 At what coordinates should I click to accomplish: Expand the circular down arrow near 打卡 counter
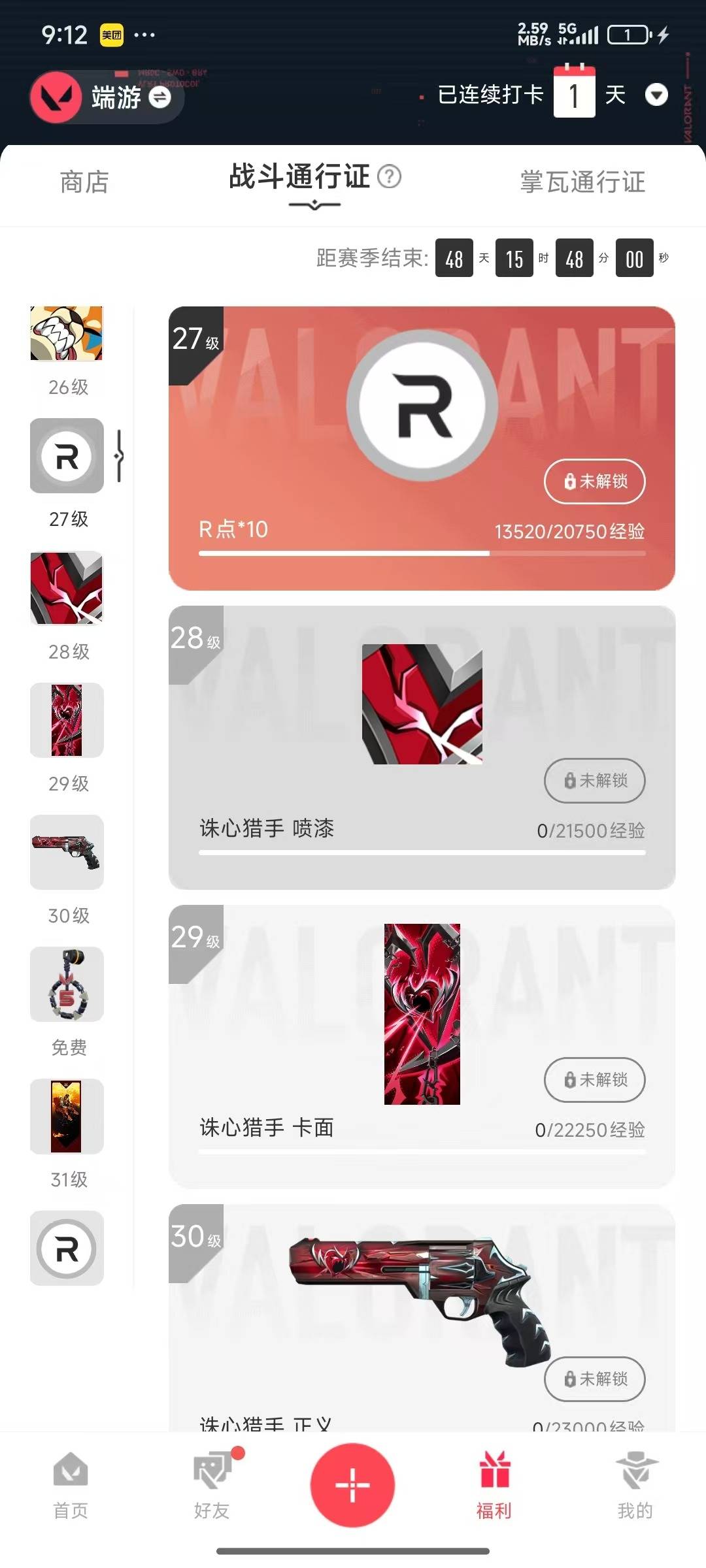[x=656, y=95]
